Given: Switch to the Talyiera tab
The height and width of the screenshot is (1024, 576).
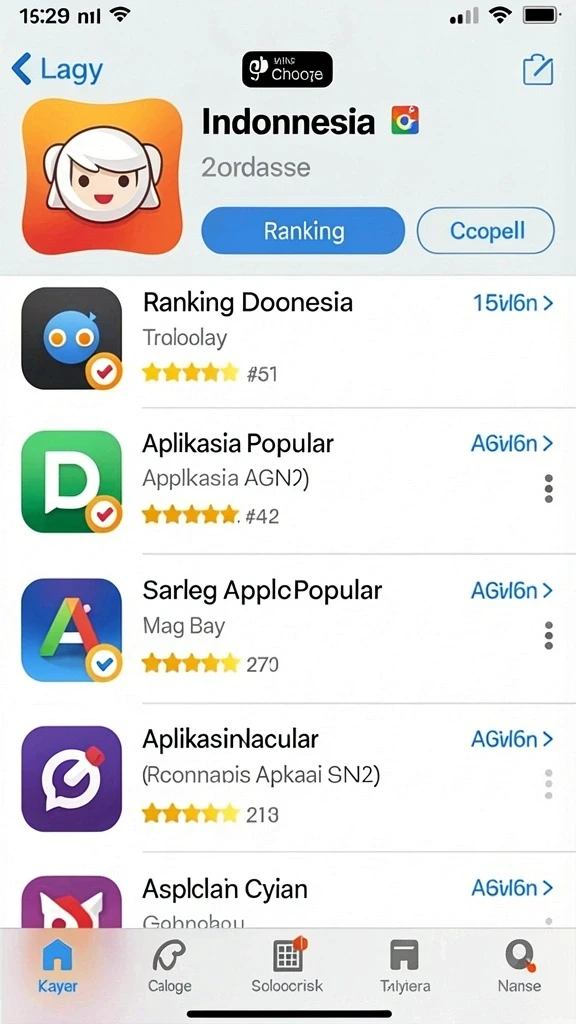Looking at the screenshot, I should [405, 967].
